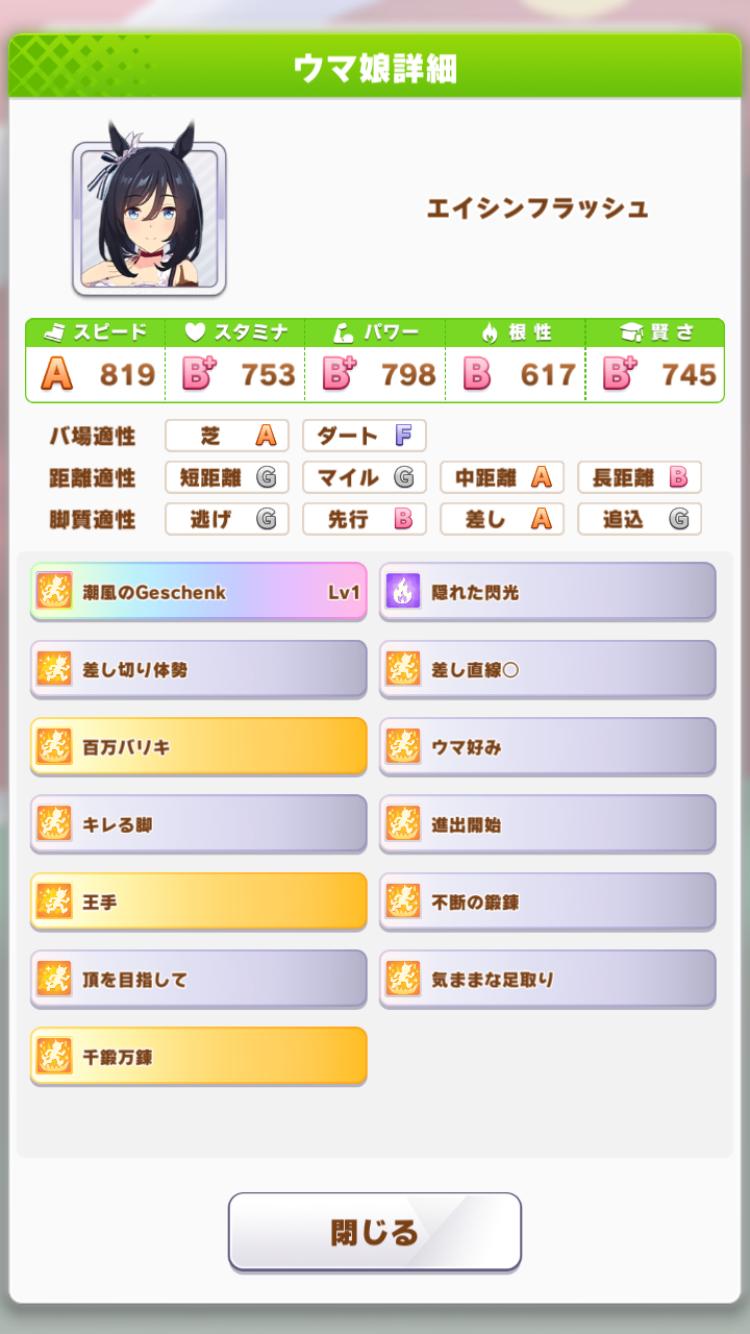Open the 潮風のGeschenk skill details
Screen dimensions: 750x1334
(x=198, y=591)
